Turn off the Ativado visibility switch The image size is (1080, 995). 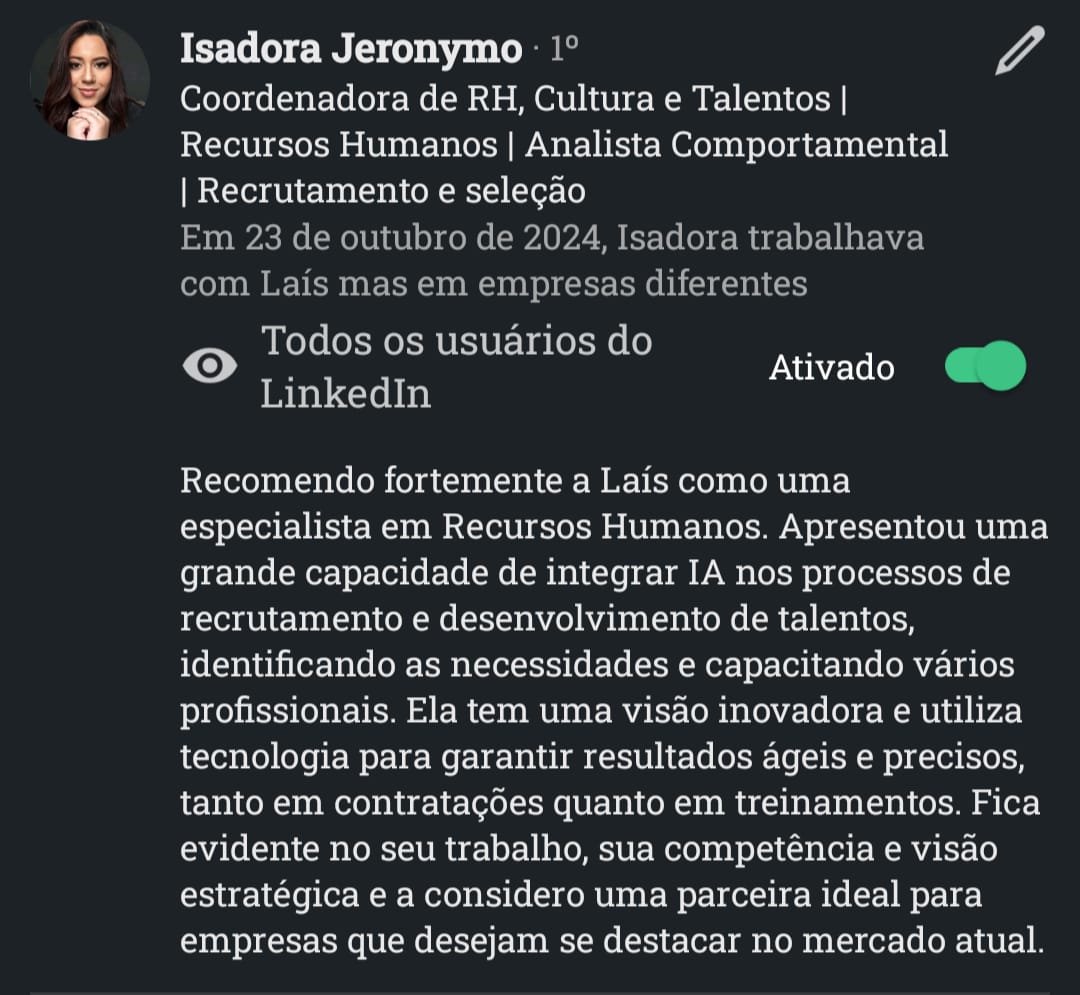985,367
